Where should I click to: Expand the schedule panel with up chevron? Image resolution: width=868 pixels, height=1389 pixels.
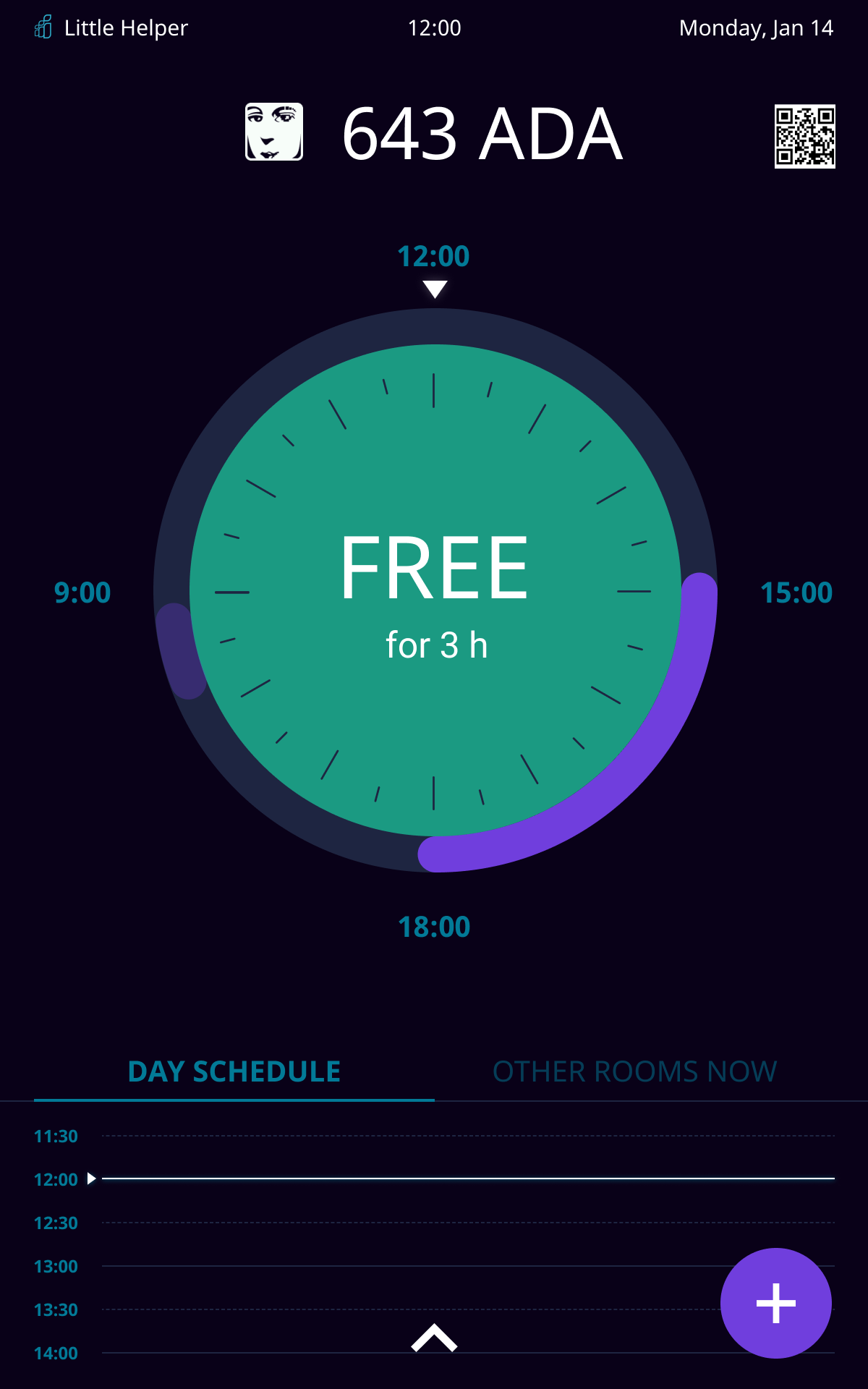coord(434,1338)
